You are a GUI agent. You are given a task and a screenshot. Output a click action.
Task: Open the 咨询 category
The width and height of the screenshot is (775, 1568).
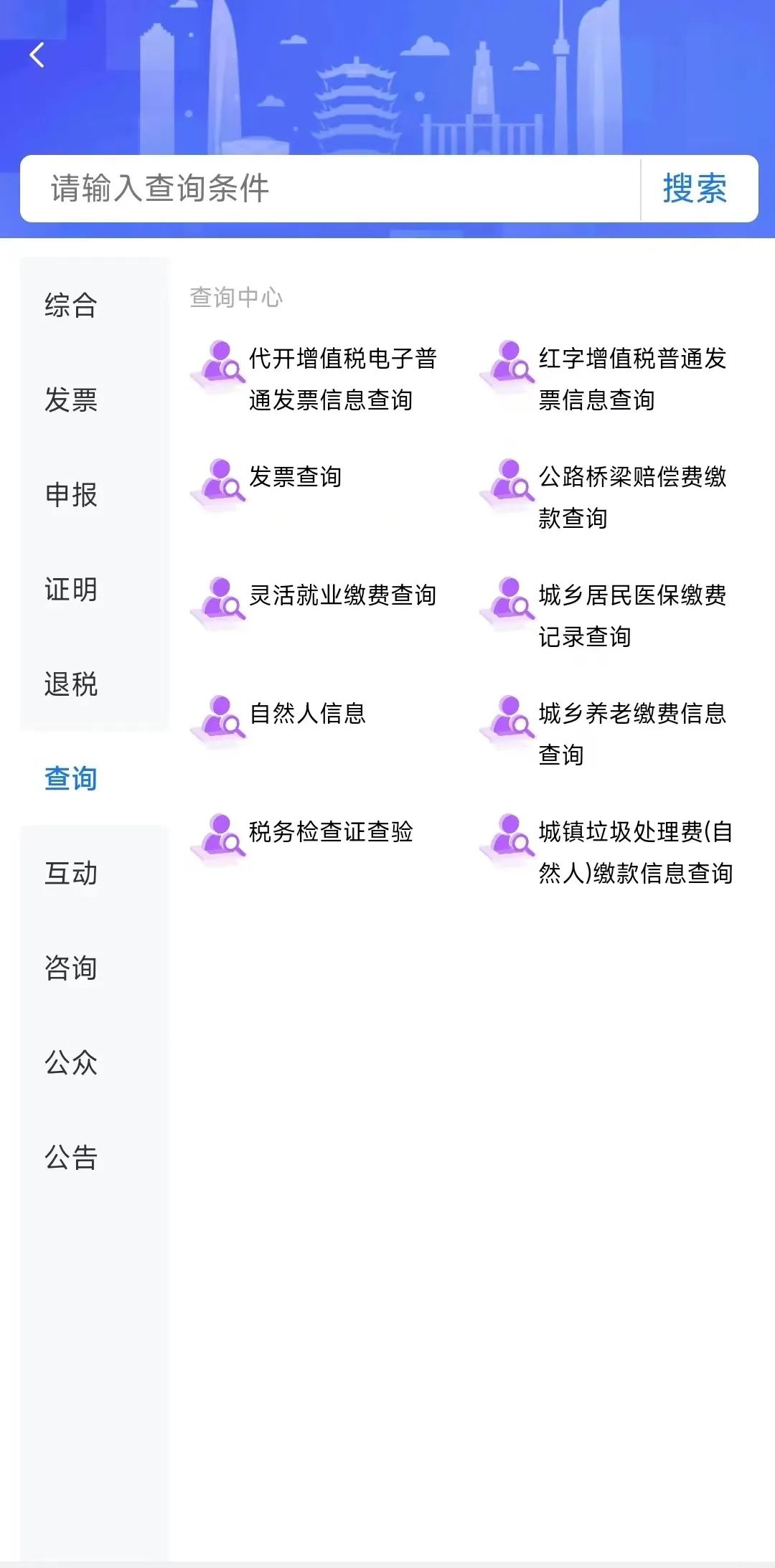tap(71, 968)
